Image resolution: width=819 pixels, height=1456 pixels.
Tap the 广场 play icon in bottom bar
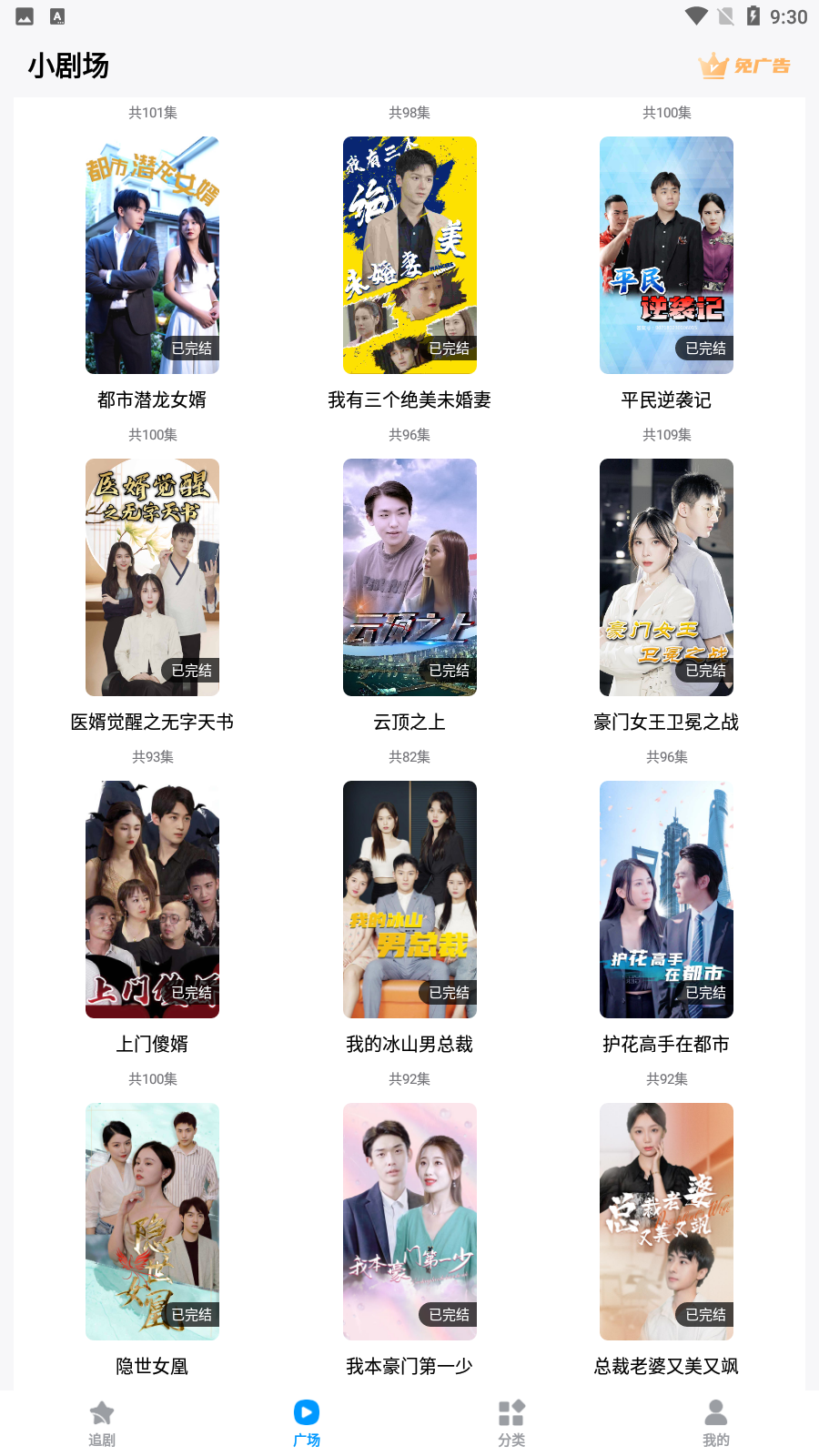[307, 1412]
